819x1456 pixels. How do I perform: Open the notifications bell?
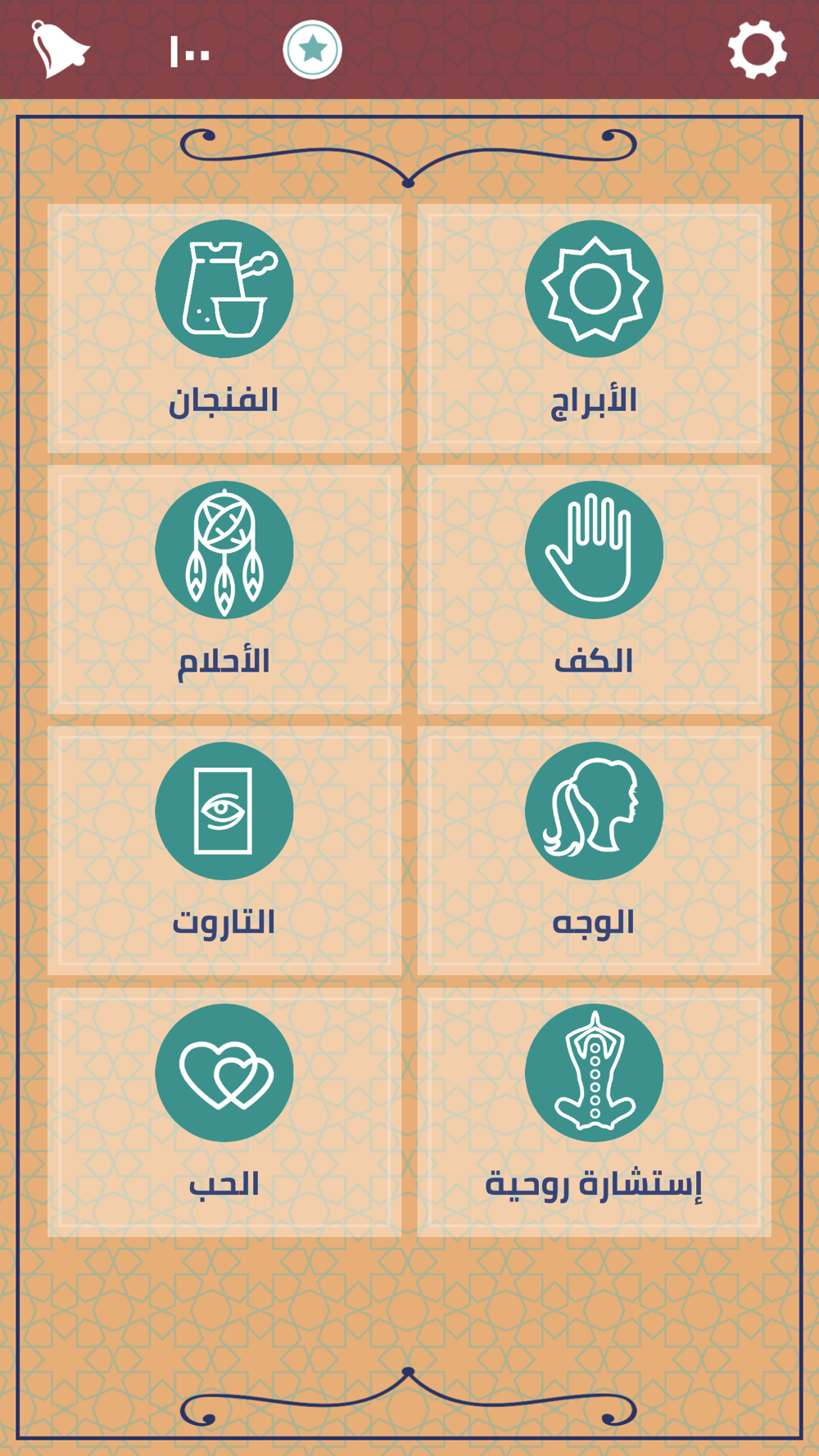click(x=60, y=49)
